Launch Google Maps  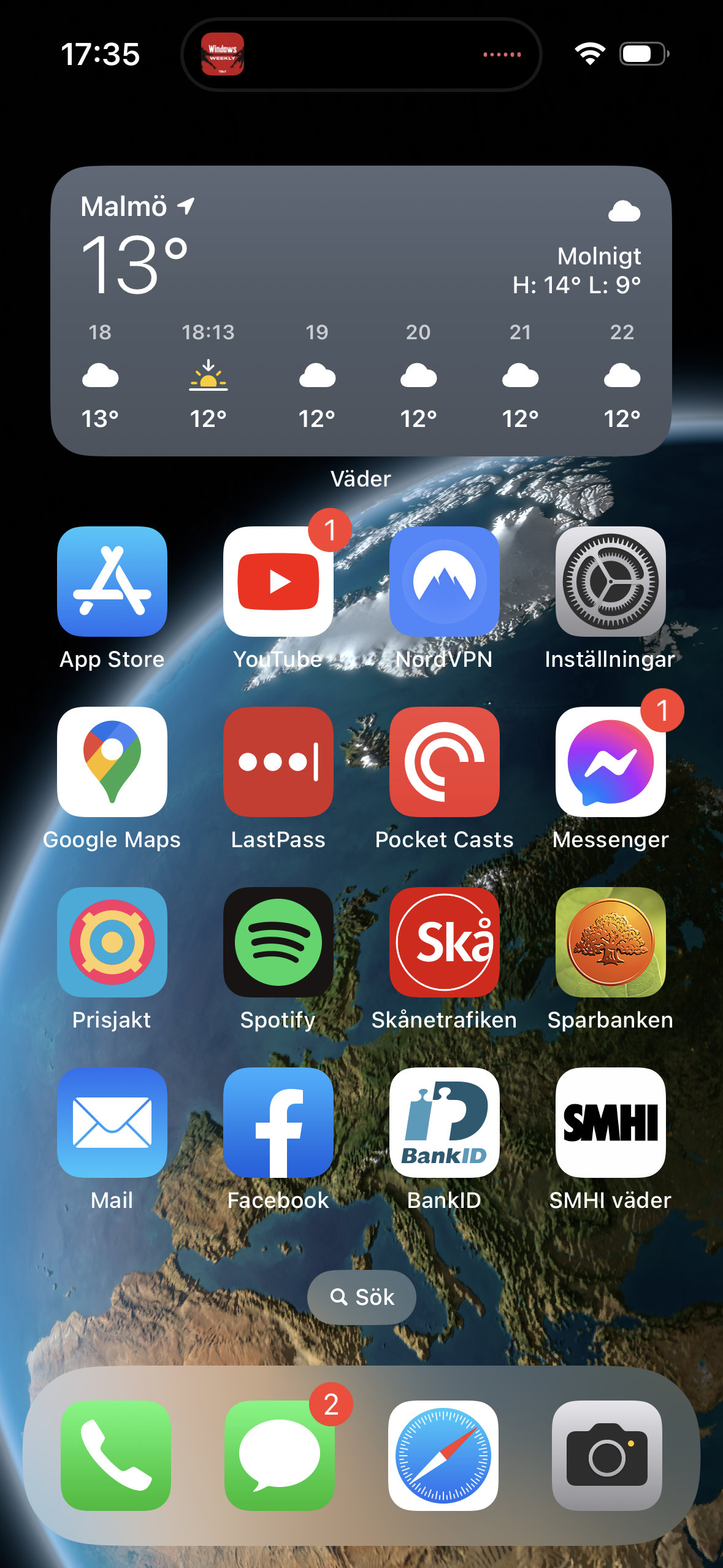pyautogui.click(x=112, y=761)
